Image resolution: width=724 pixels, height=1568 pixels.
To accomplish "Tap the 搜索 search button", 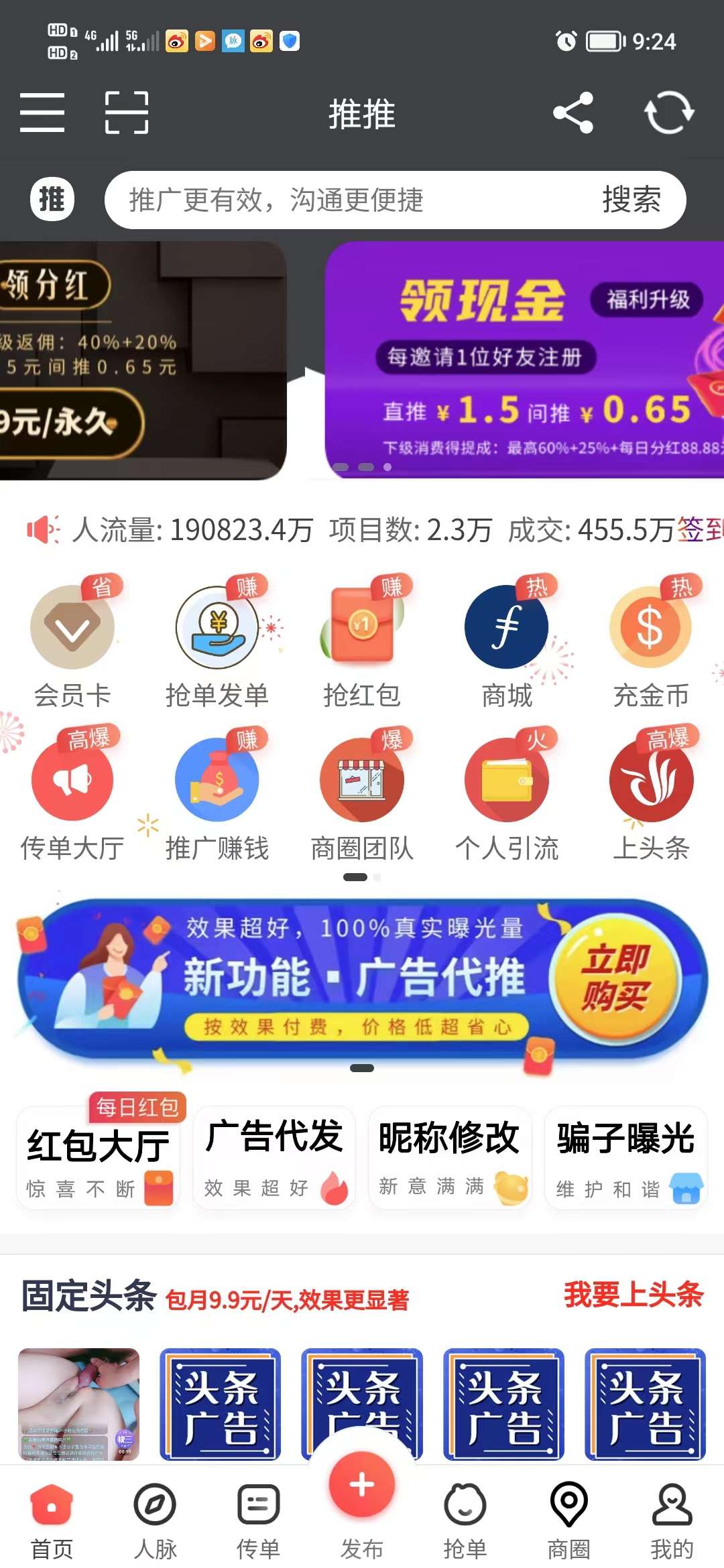I will [x=631, y=200].
